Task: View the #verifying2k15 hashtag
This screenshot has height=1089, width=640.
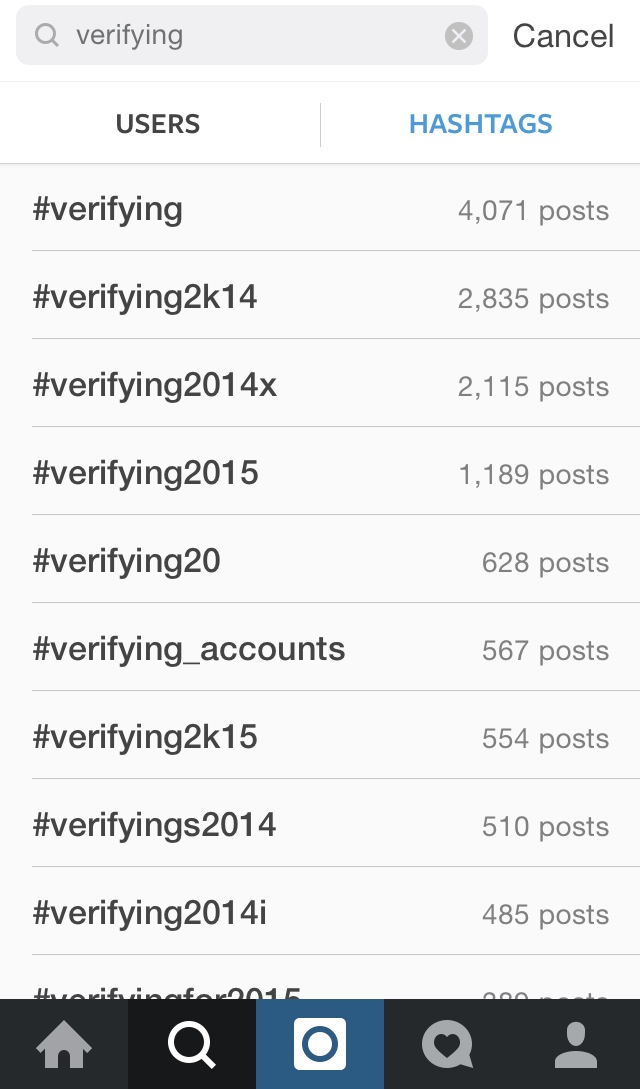Action: click(320, 737)
